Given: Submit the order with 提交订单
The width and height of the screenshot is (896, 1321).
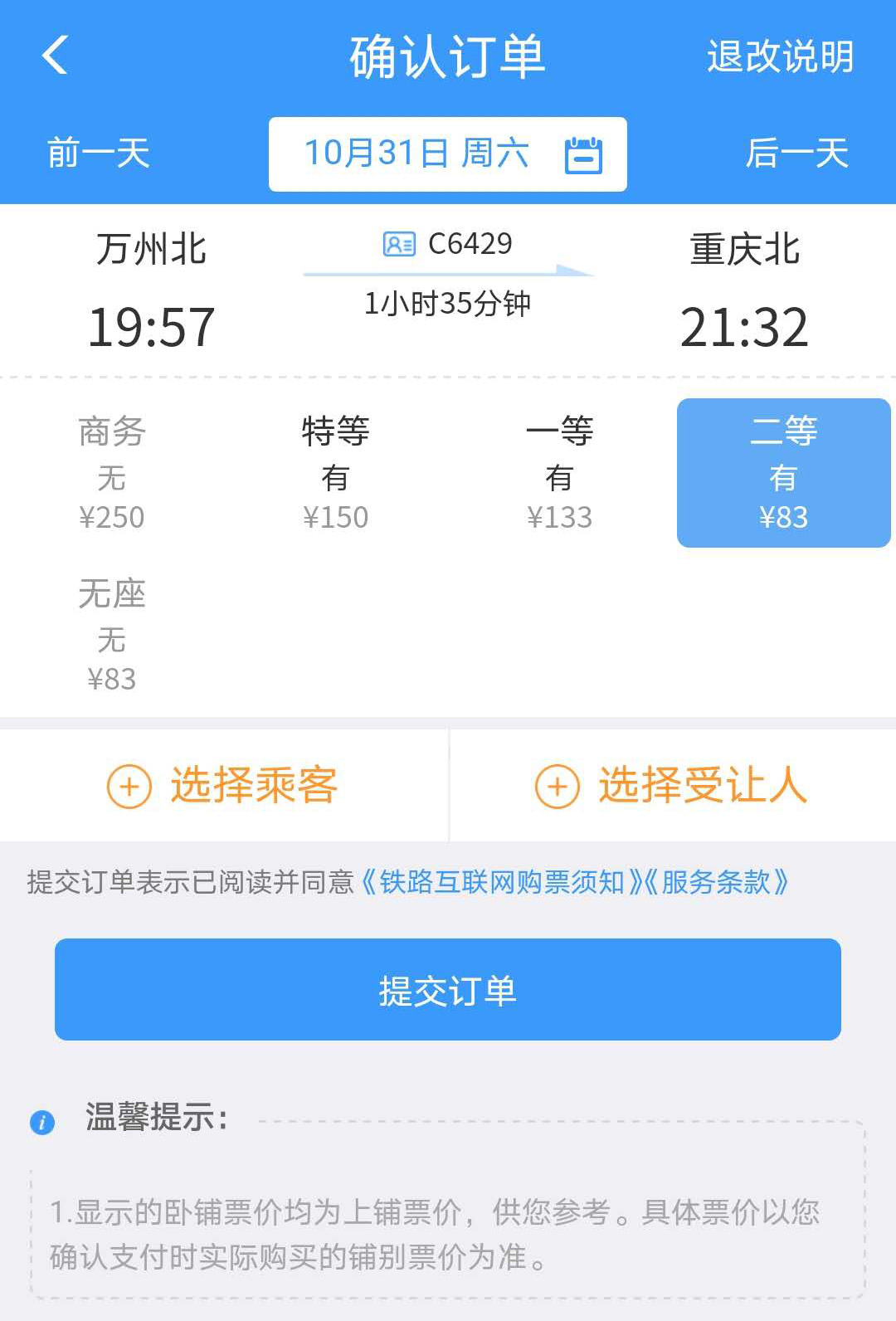Looking at the screenshot, I should (448, 989).
